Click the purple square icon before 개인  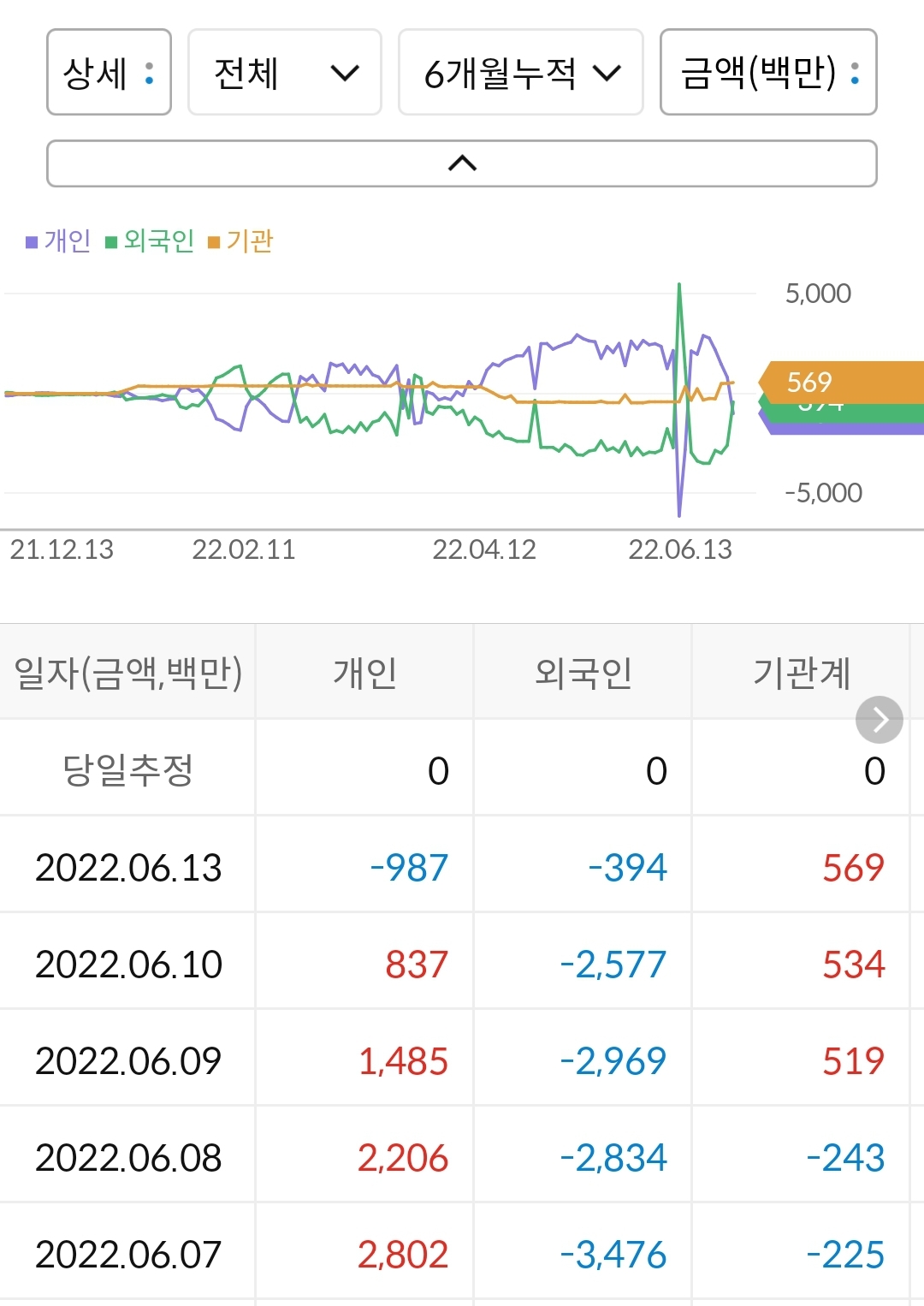coord(30,240)
